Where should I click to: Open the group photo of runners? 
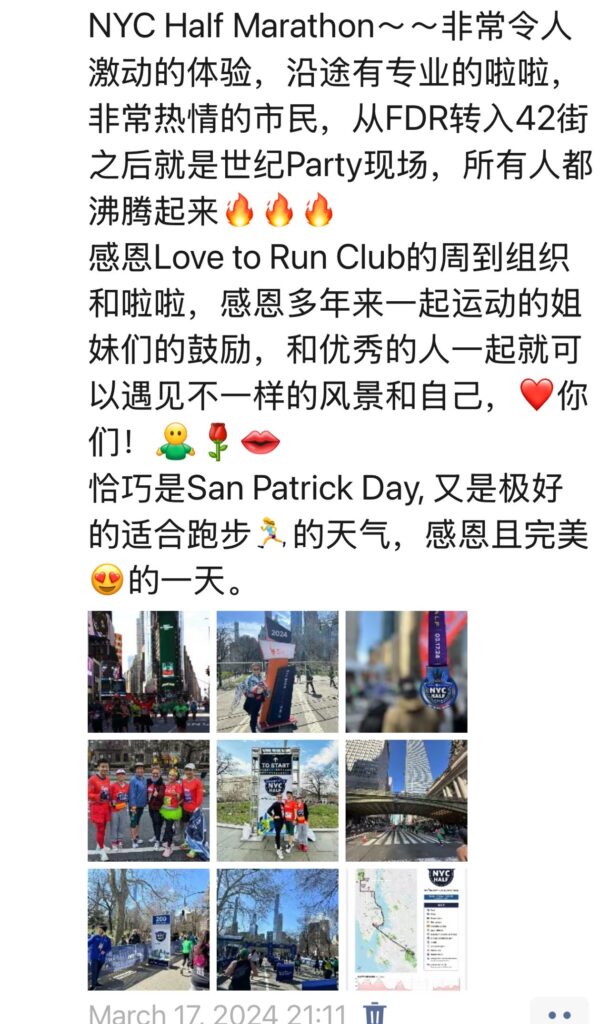(x=148, y=800)
